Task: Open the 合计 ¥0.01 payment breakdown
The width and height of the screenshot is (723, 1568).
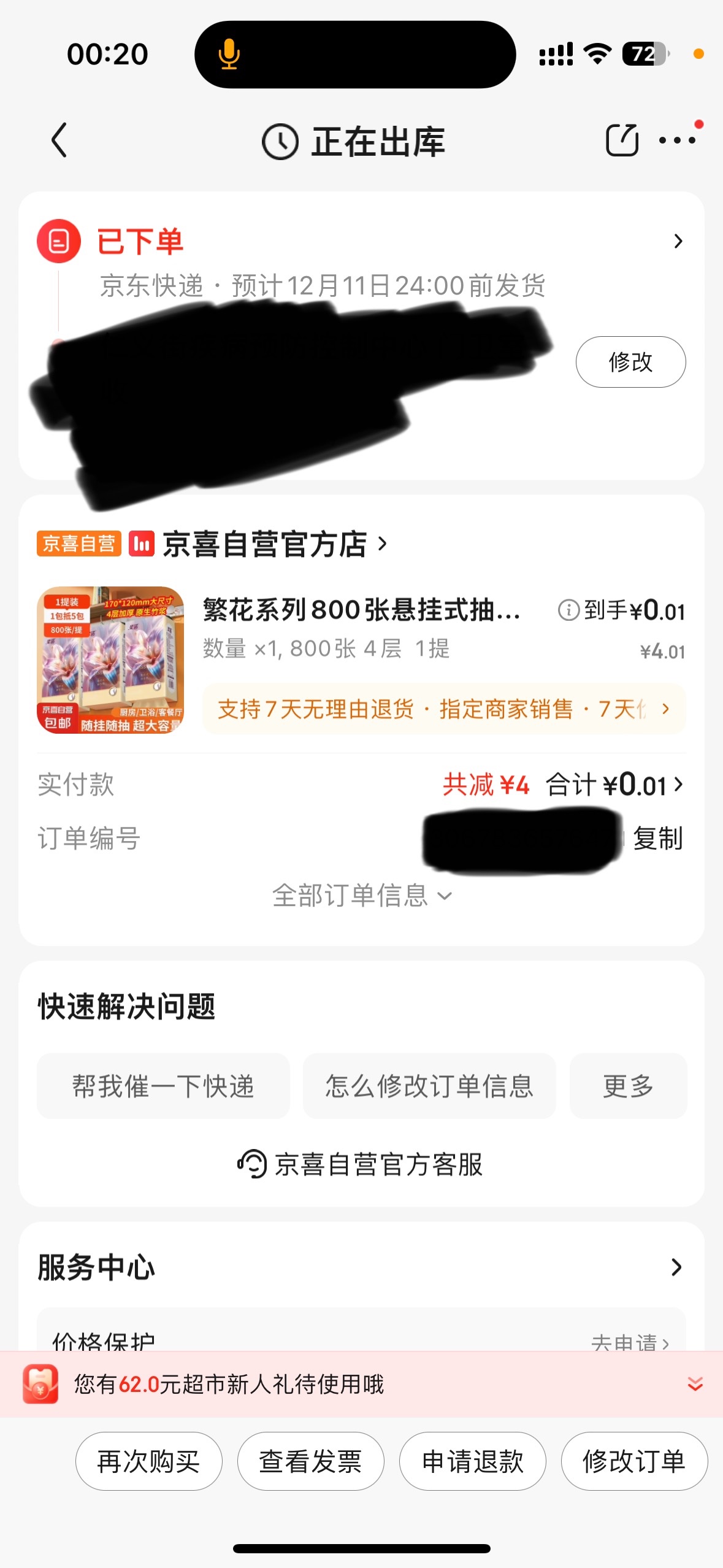Action: tap(614, 785)
